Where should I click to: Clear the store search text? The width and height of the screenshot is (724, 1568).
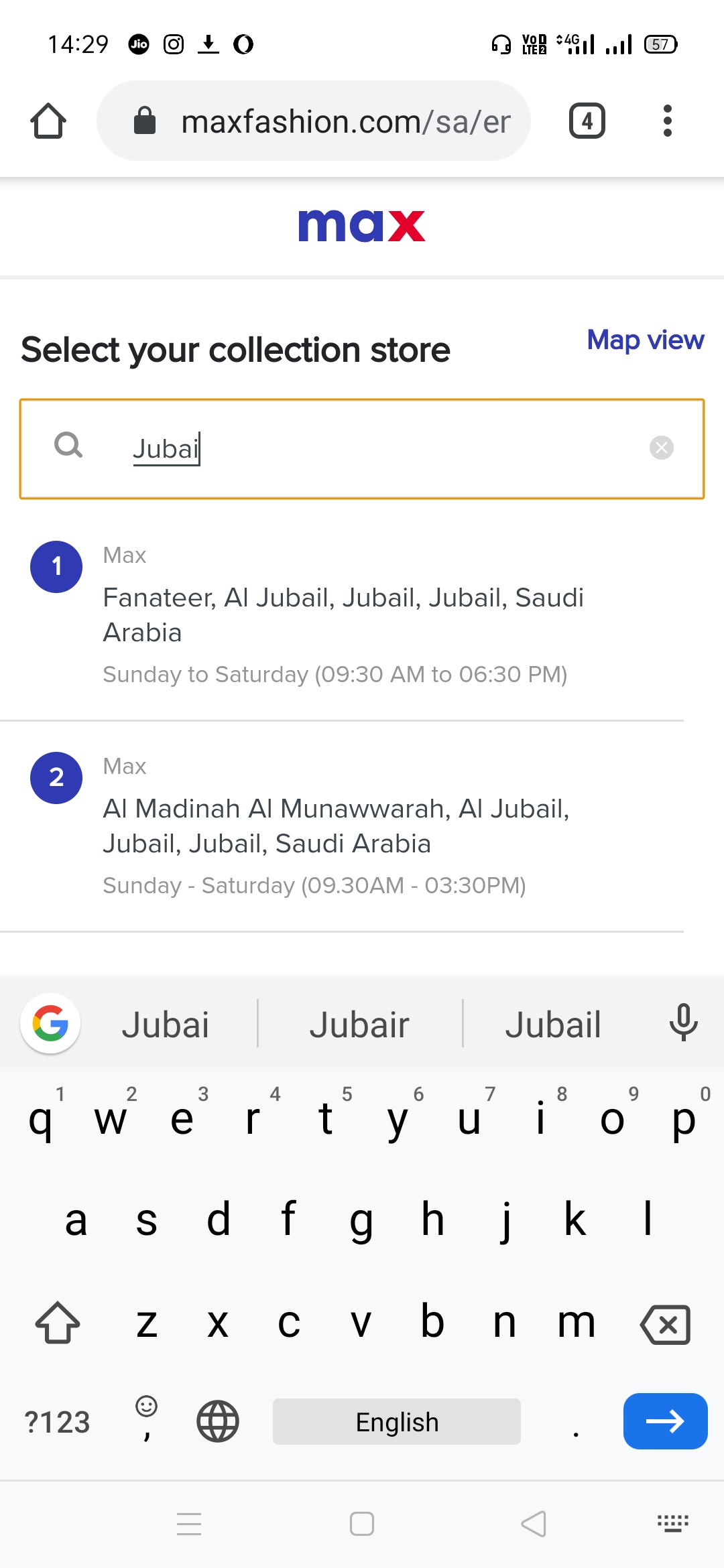pos(661,448)
